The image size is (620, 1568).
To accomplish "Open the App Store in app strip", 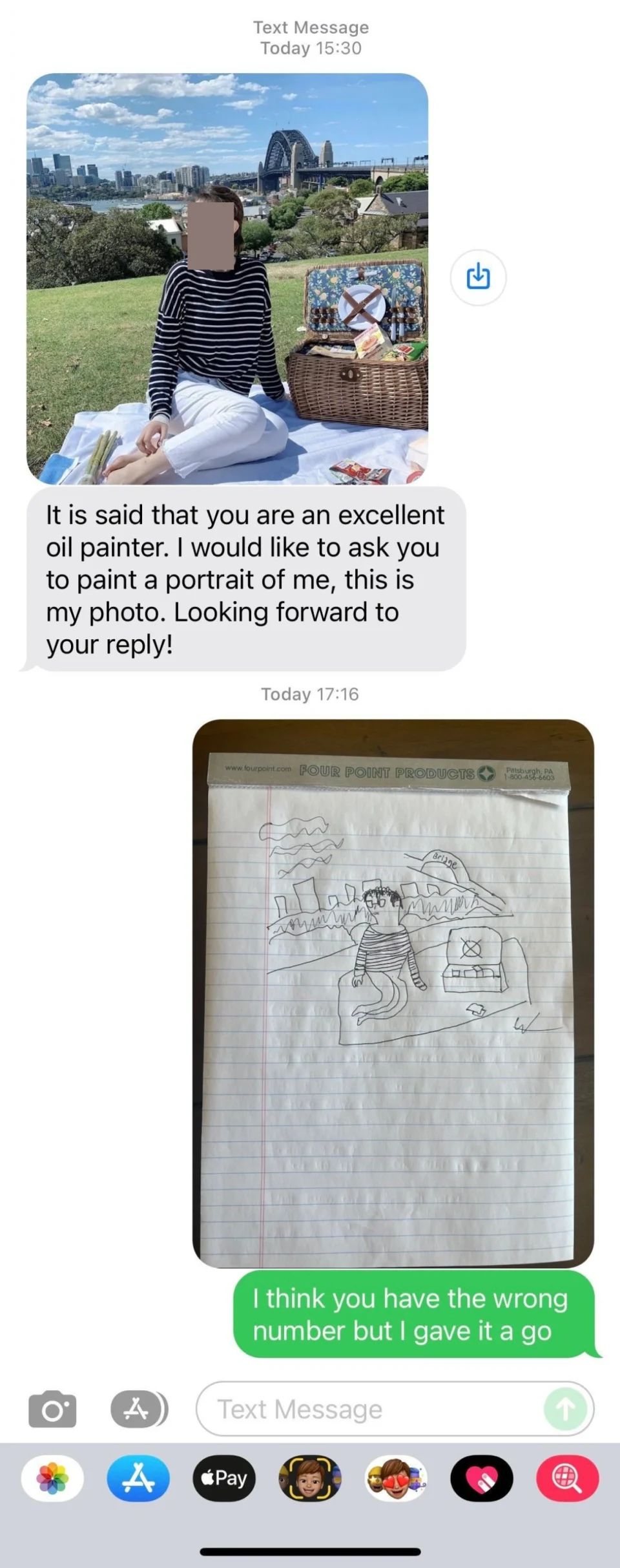I will tap(138, 1478).
